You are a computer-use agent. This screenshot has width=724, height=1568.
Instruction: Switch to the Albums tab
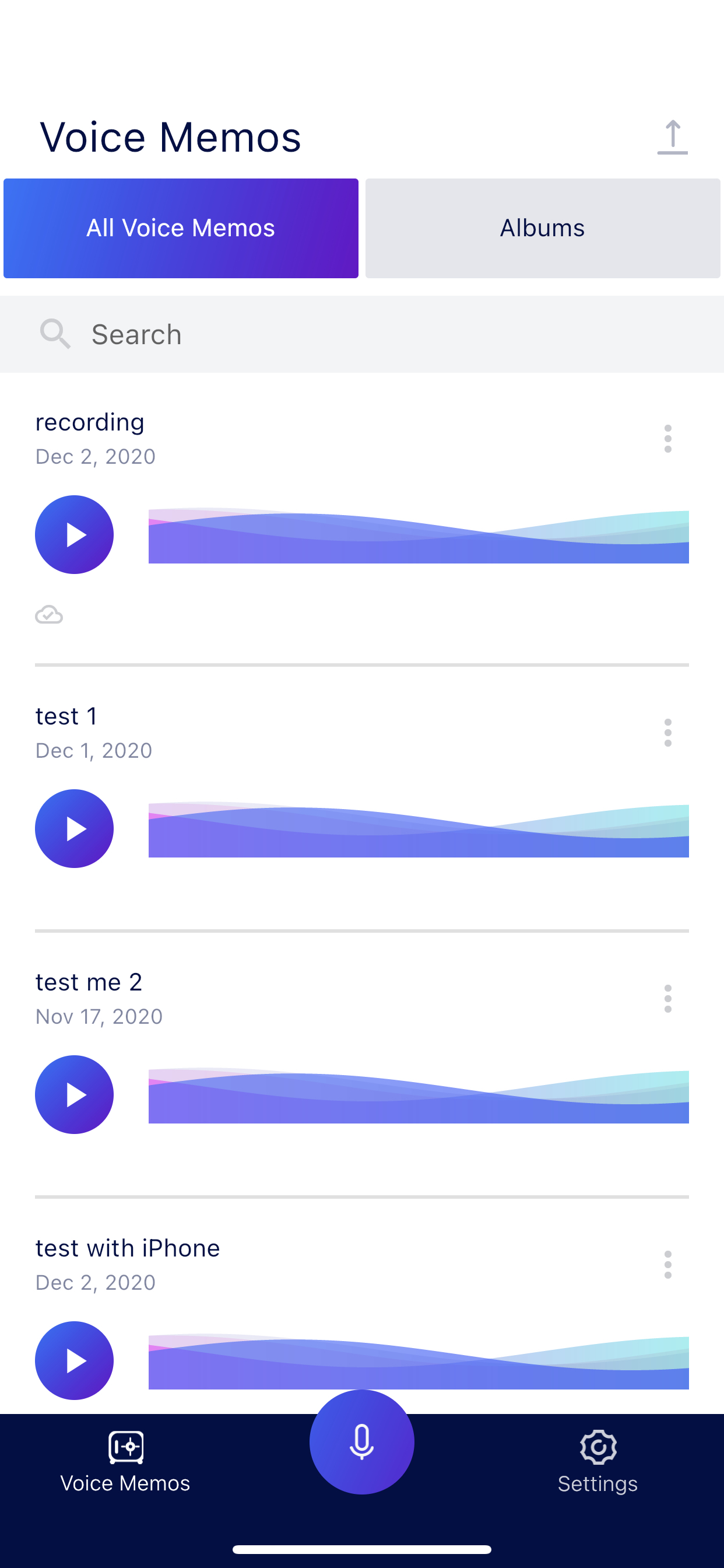pyautogui.click(x=542, y=228)
